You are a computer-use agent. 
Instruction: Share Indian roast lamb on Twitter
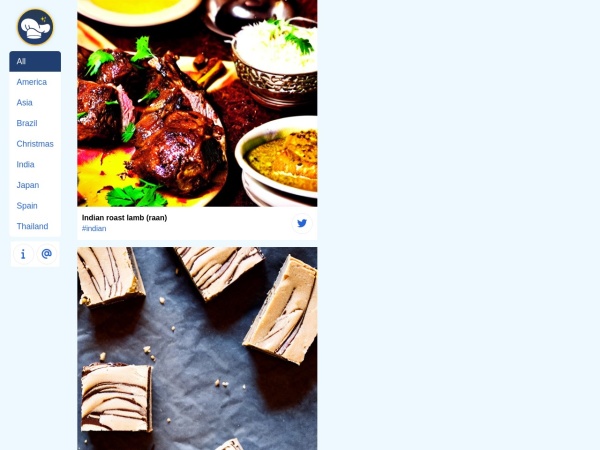301,223
